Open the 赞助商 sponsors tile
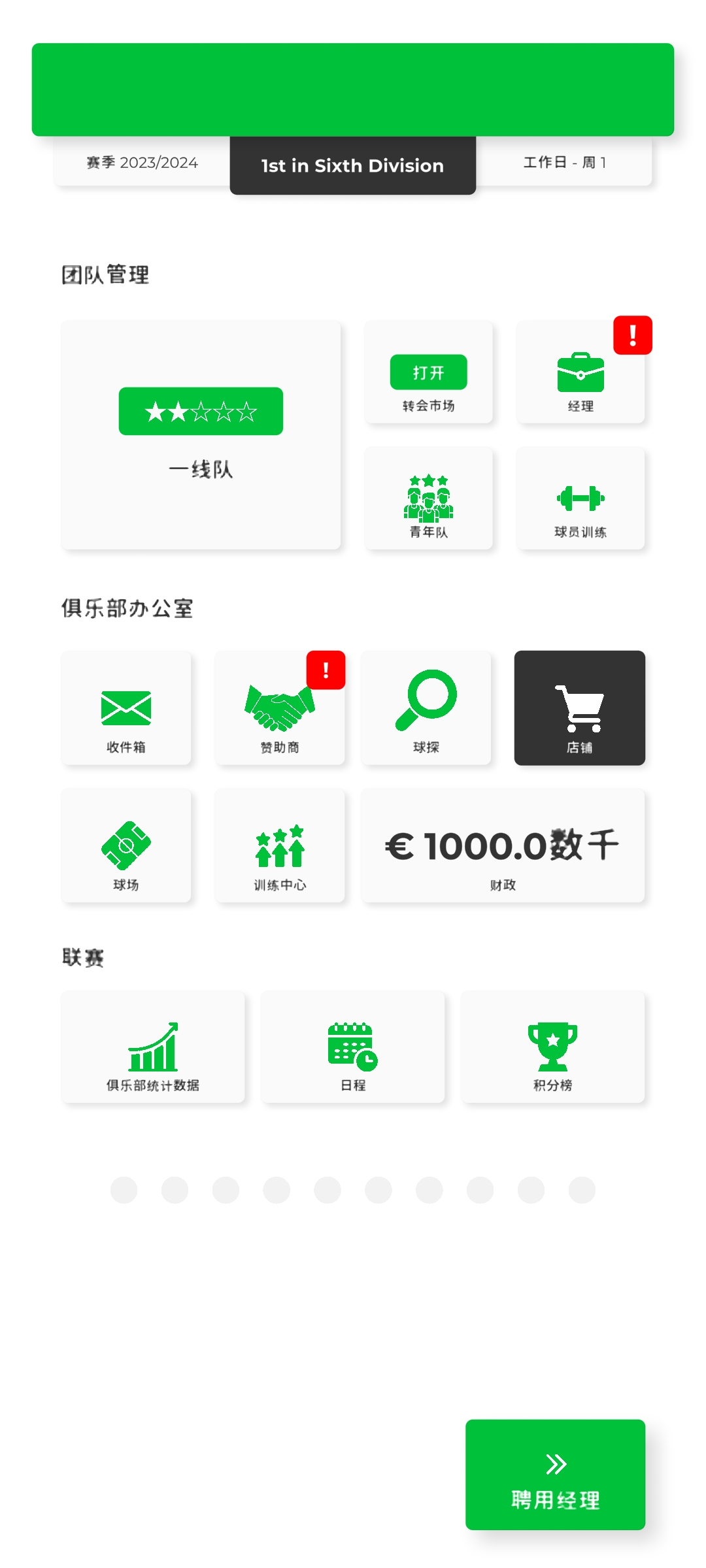The image size is (706, 1568). pyautogui.click(x=280, y=708)
